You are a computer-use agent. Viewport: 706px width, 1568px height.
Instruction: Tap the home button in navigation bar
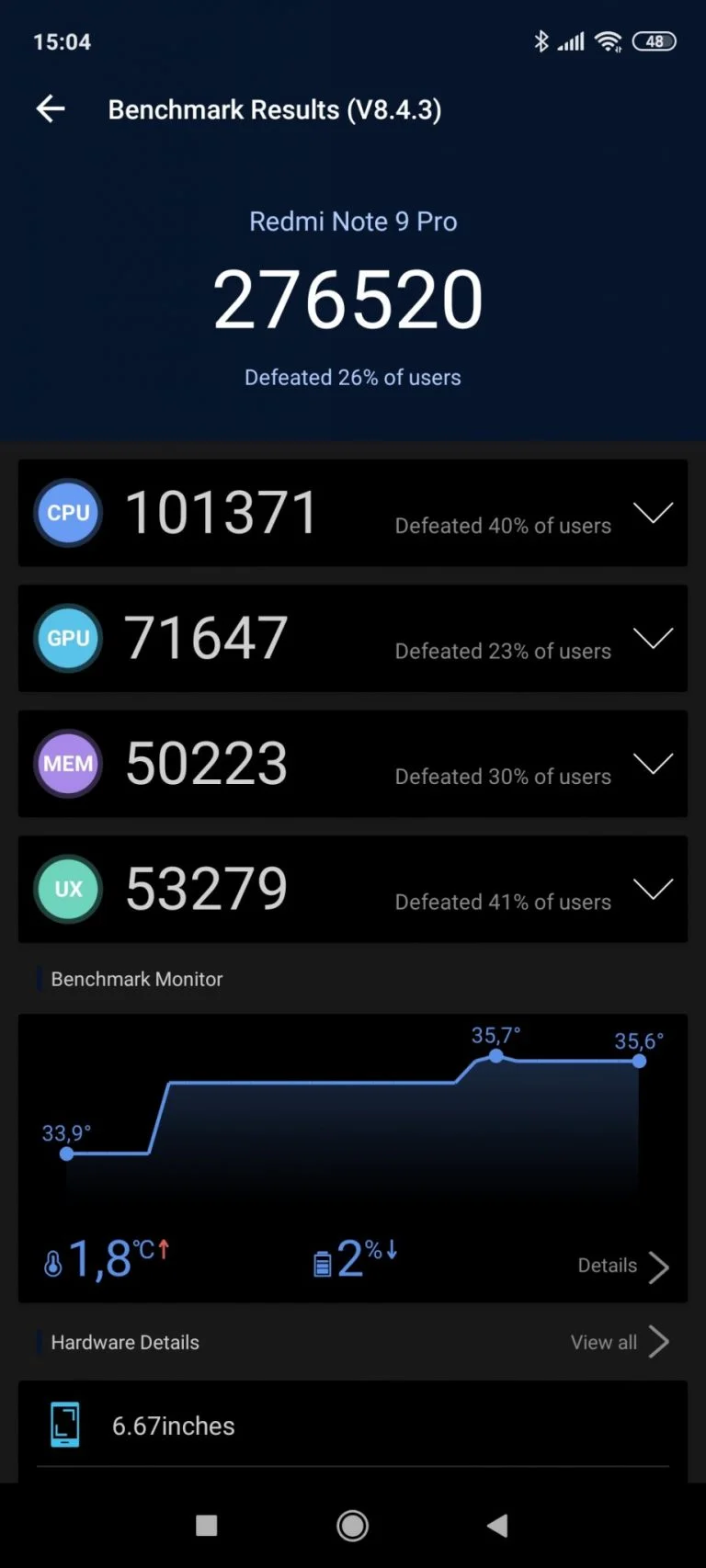[352, 1525]
